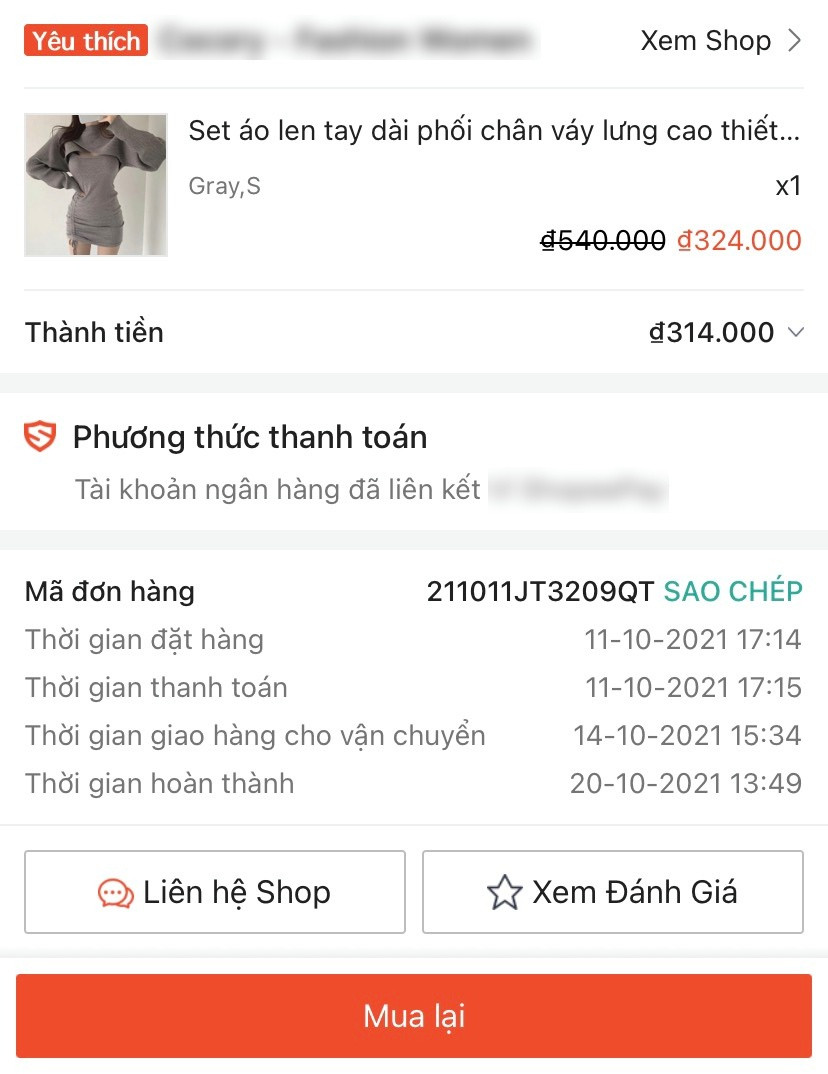Click the Shopee payment method shield icon

[40, 437]
